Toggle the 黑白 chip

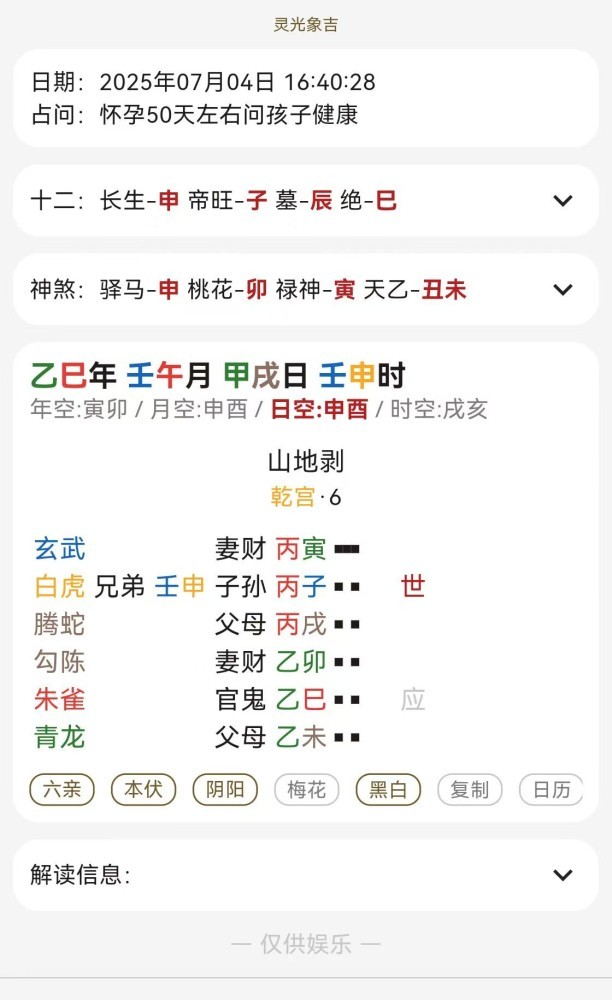[x=388, y=790]
